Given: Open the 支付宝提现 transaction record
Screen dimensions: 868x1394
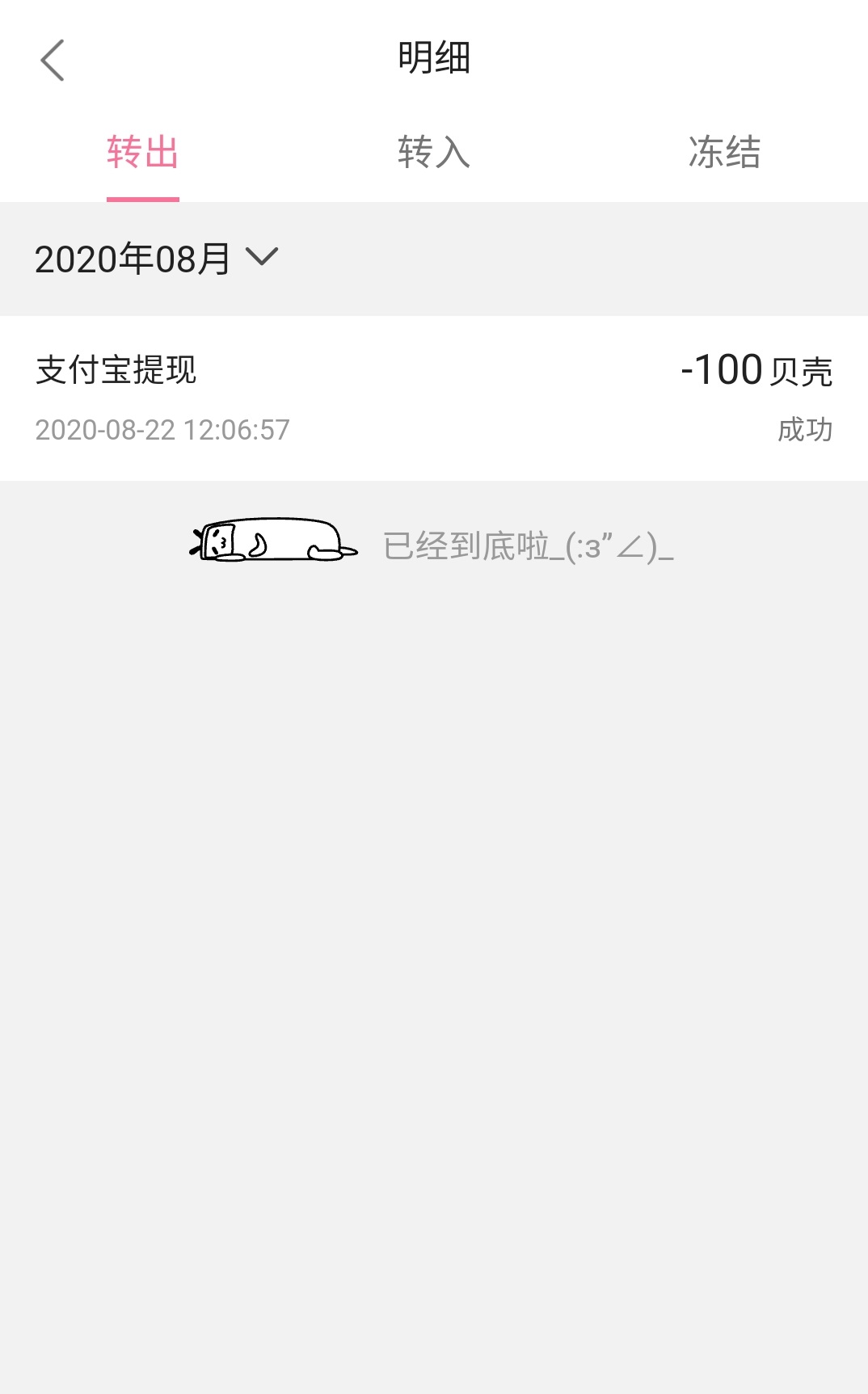Looking at the screenshot, I should 433,398.
